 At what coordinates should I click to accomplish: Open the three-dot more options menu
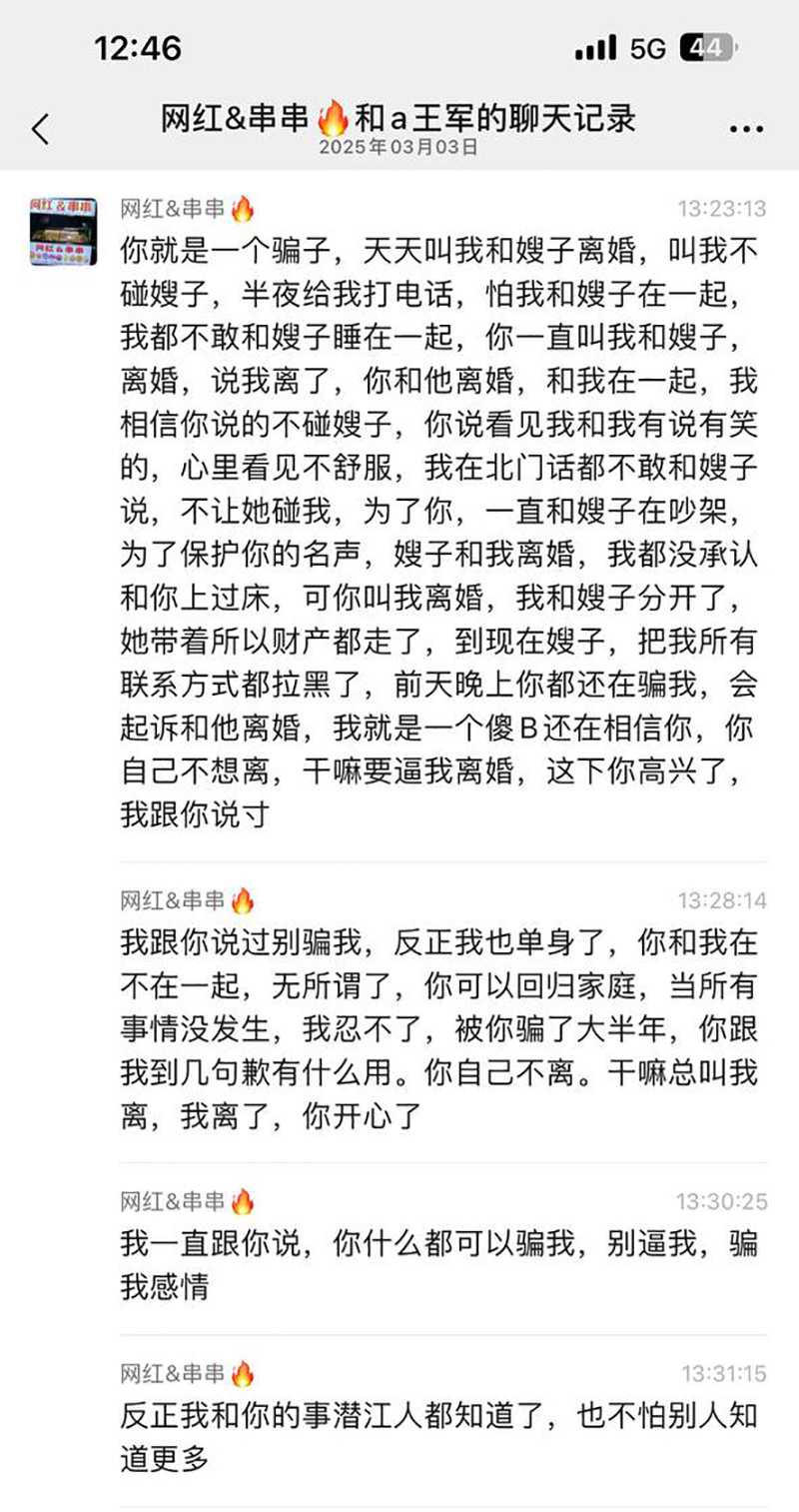pyautogui.click(x=746, y=130)
